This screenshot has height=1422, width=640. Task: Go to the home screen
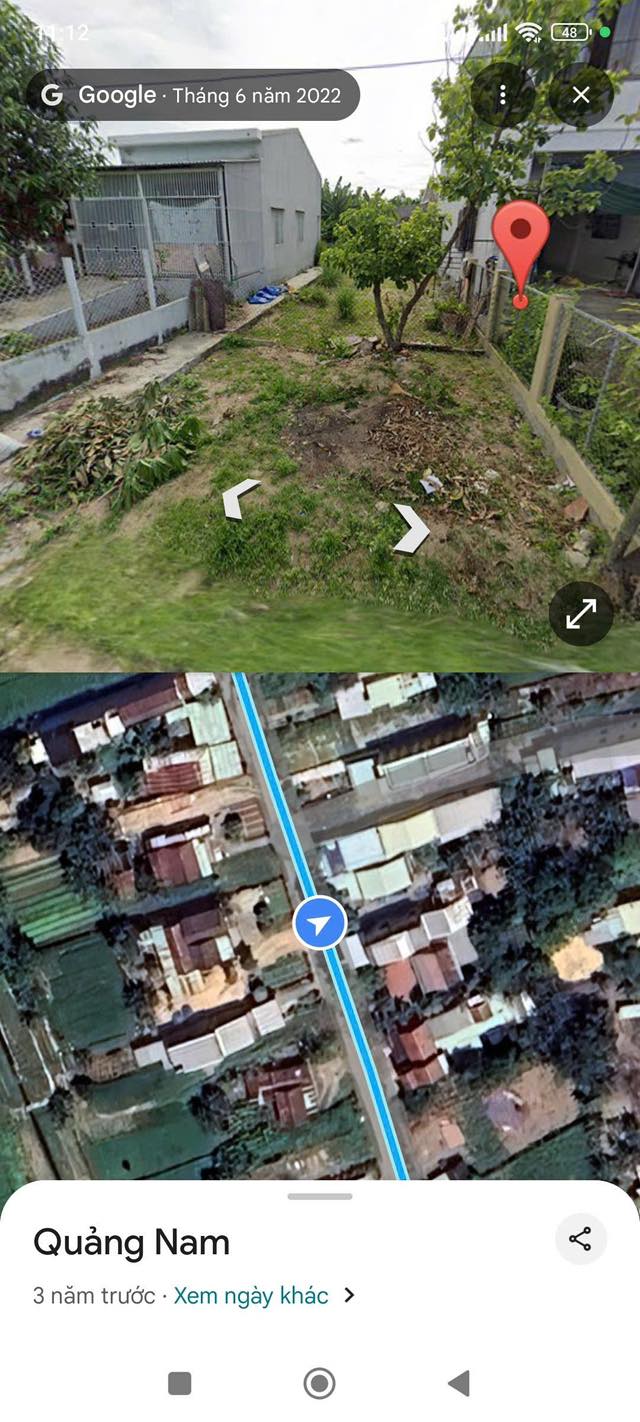click(319, 1383)
